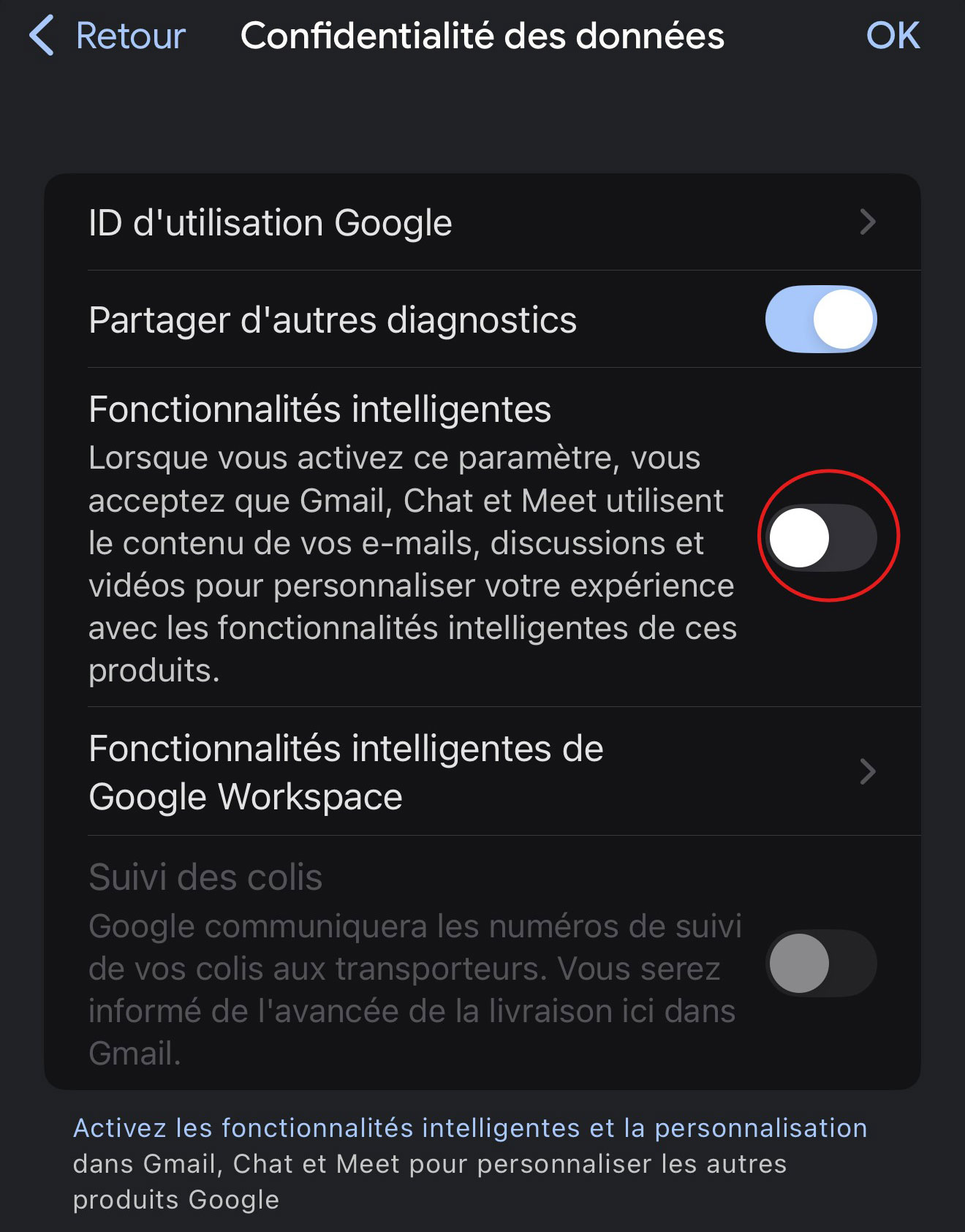Confirm with the OK button
965x1232 pixels.
tap(892, 36)
